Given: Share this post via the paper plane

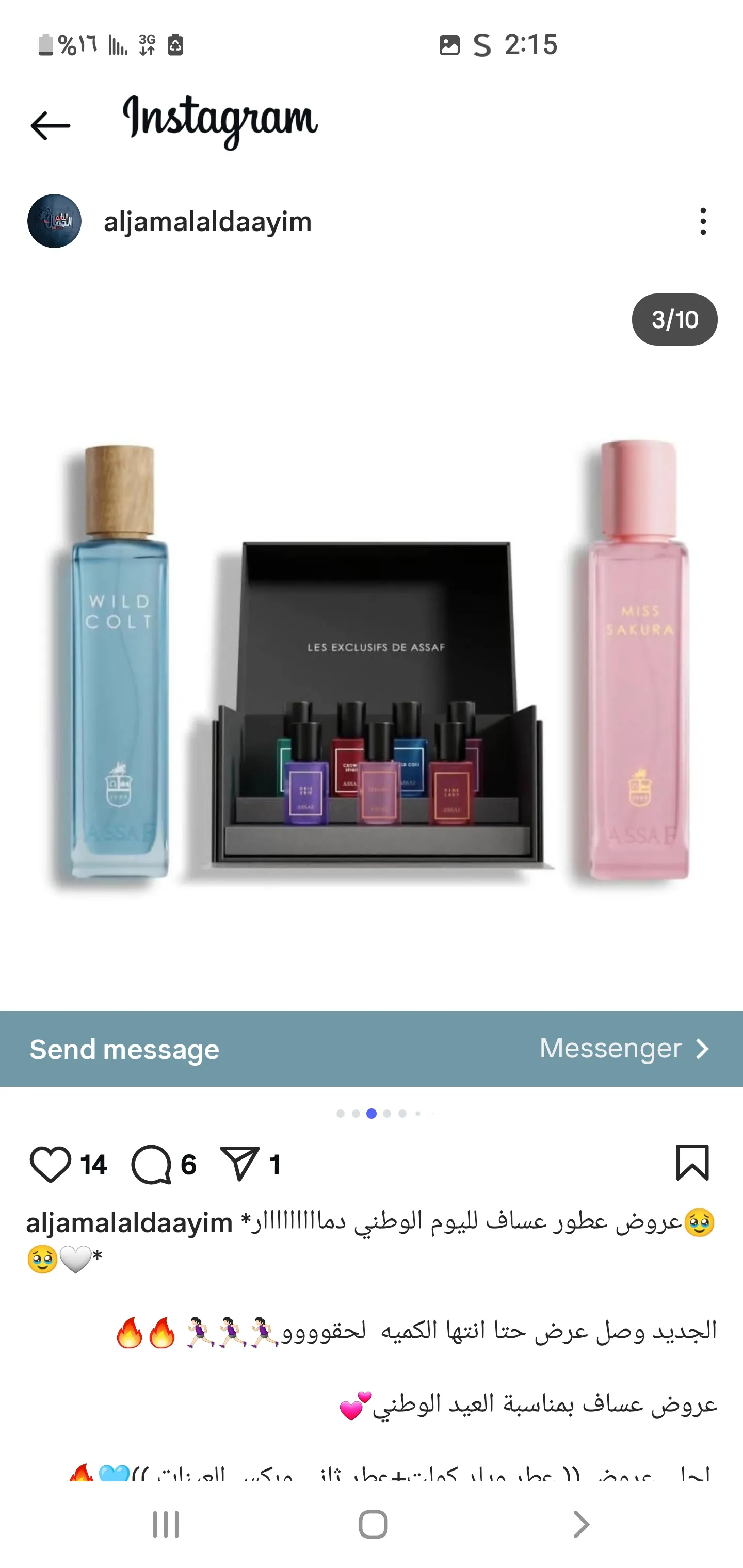Looking at the screenshot, I should 239,1165.
